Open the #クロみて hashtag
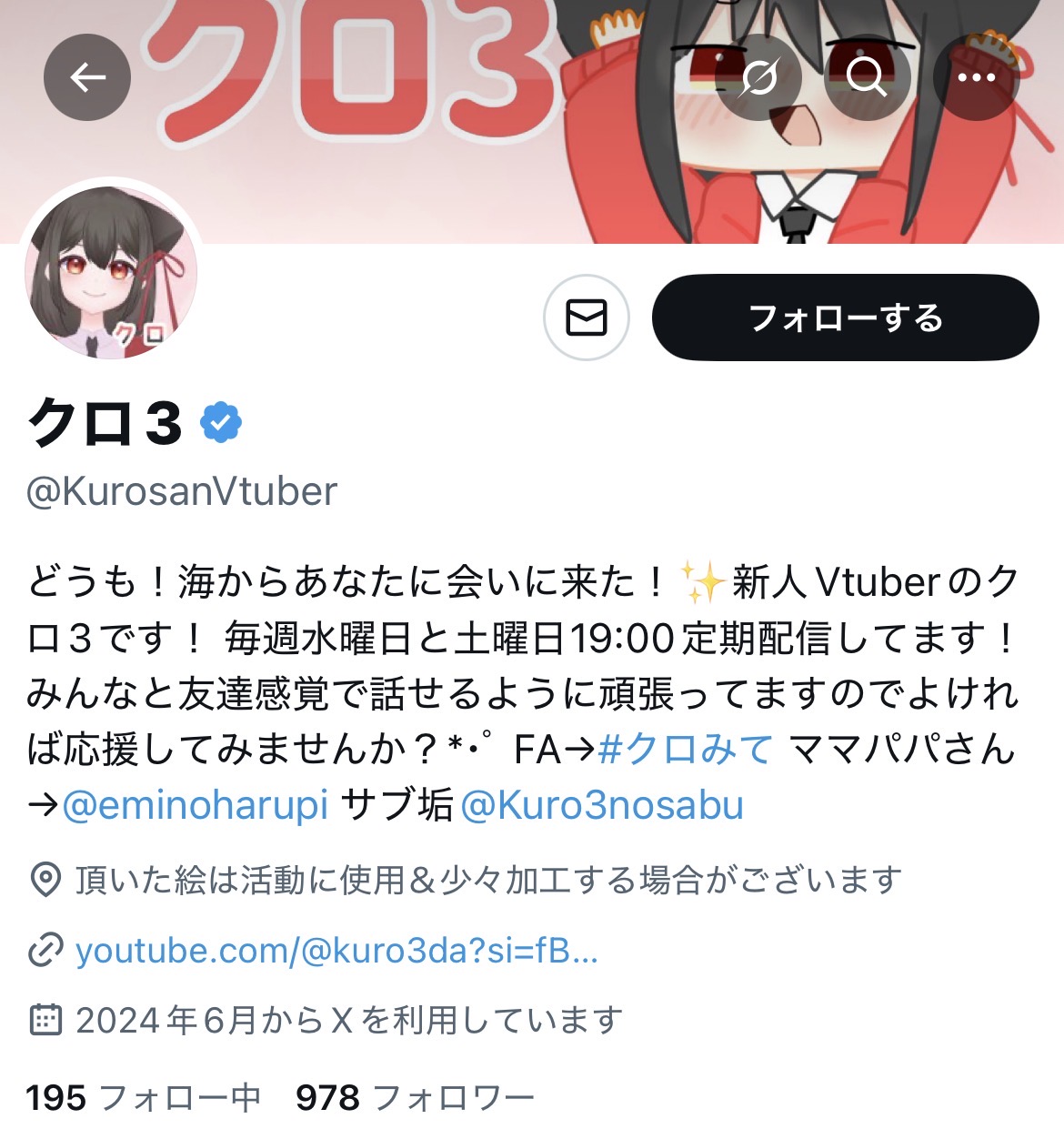Viewport: 1064px width, 1129px height. [686, 751]
